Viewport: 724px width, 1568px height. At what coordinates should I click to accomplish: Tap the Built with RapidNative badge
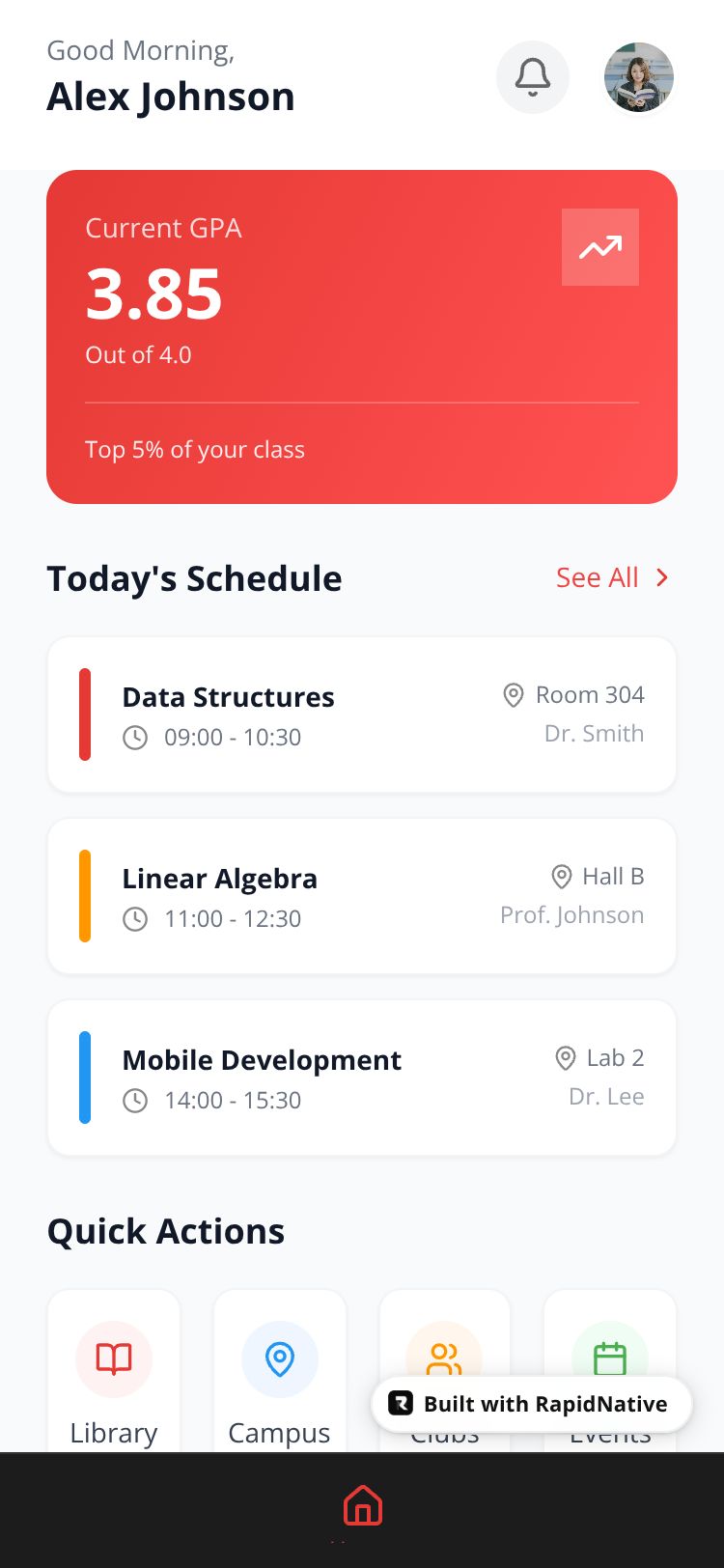coord(531,1404)
